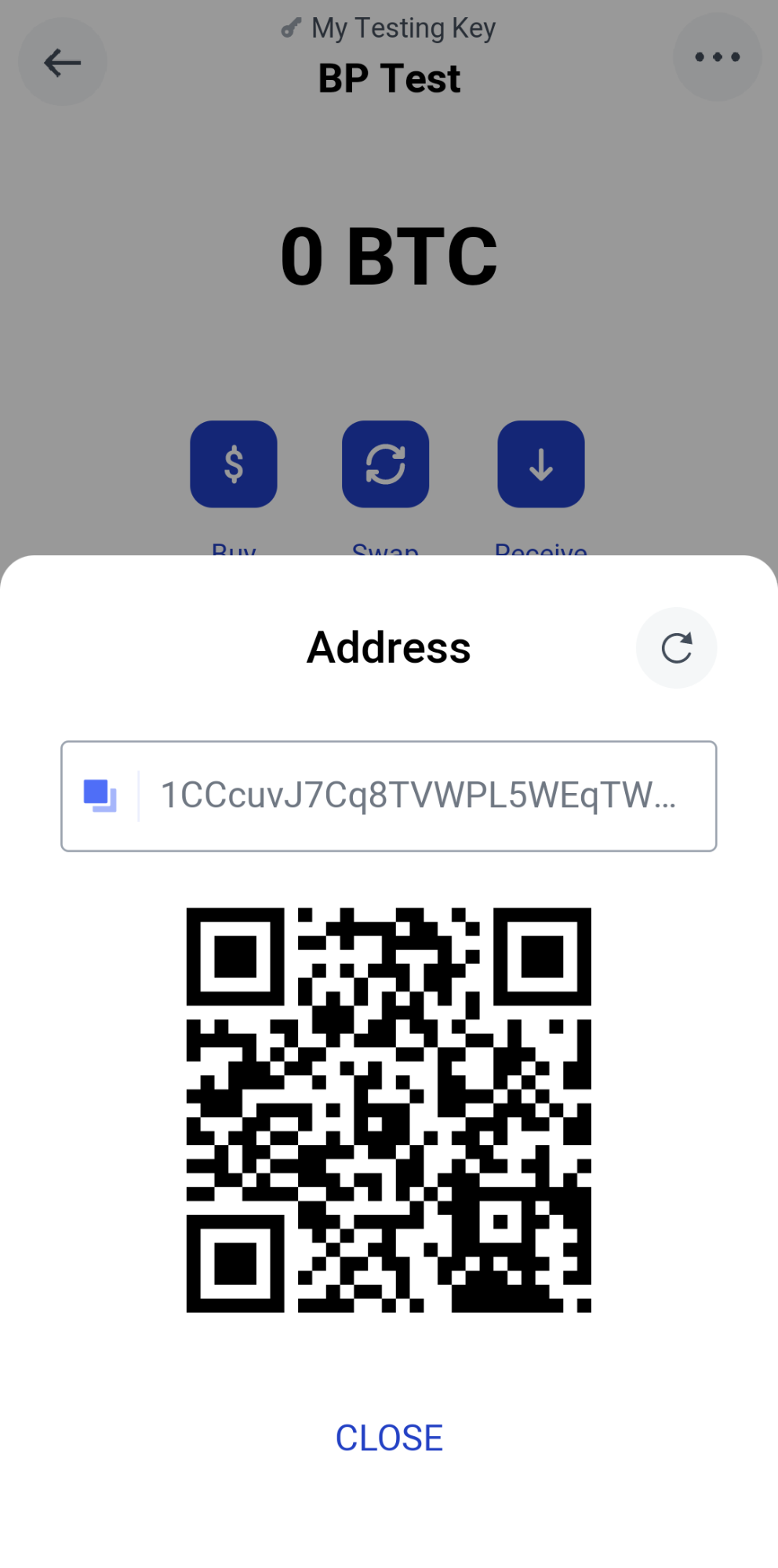This screenshot has width=778, height=1568.
Task: Open the three-dot options menu
Action: click(717, 57)
